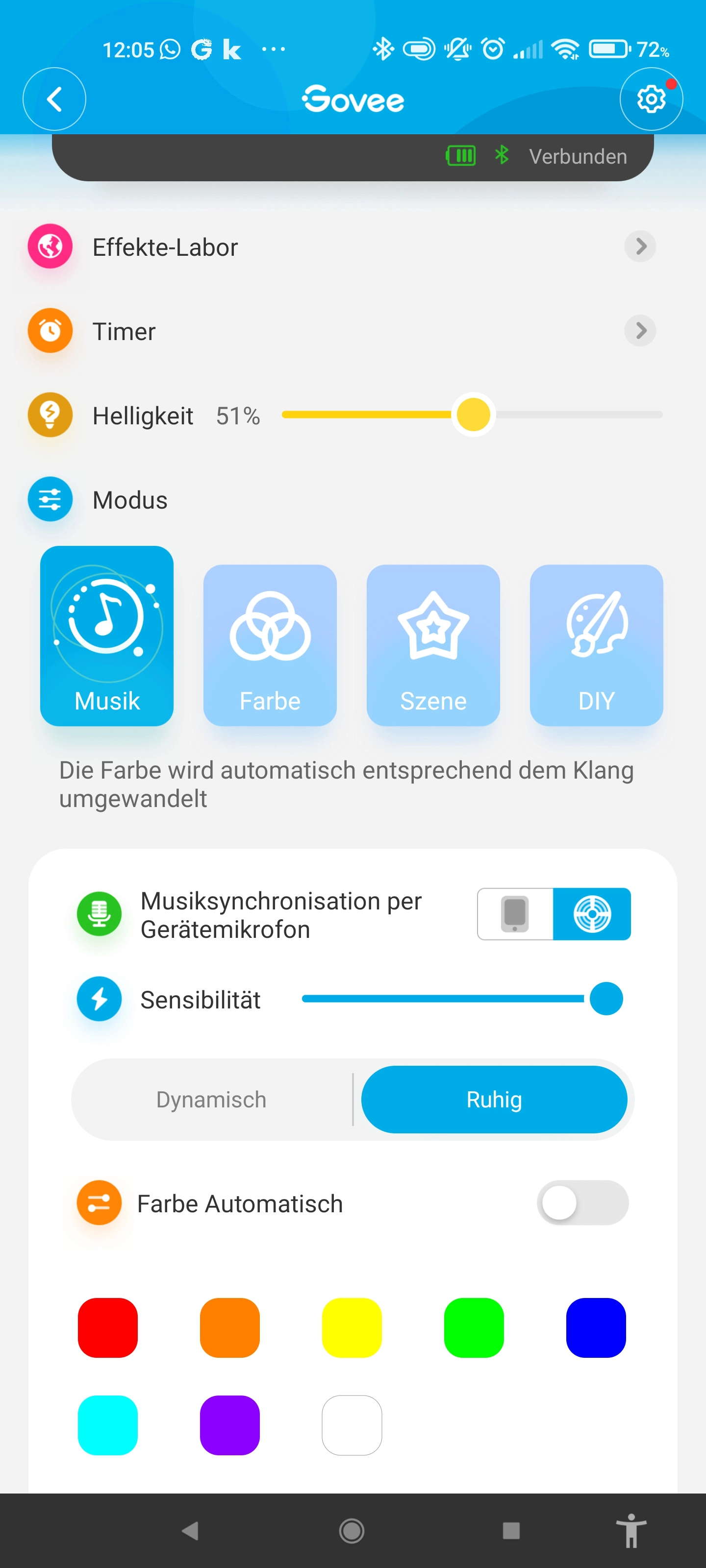Screen dimensions: 706x1568
Task: Pick the green color swatch
Action: (x=474, y=1327)
